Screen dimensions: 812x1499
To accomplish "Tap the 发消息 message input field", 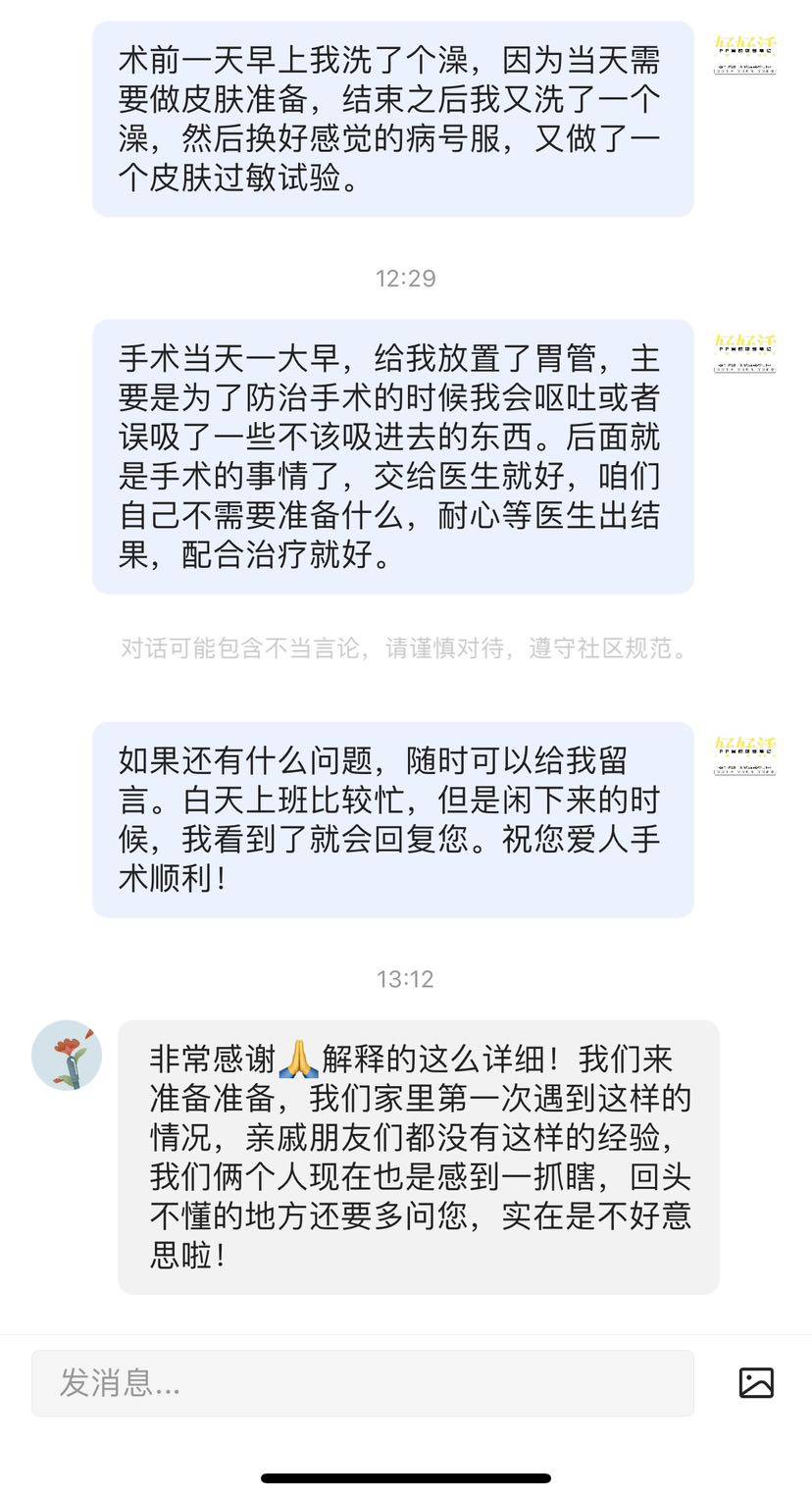I will (362, 1382).
